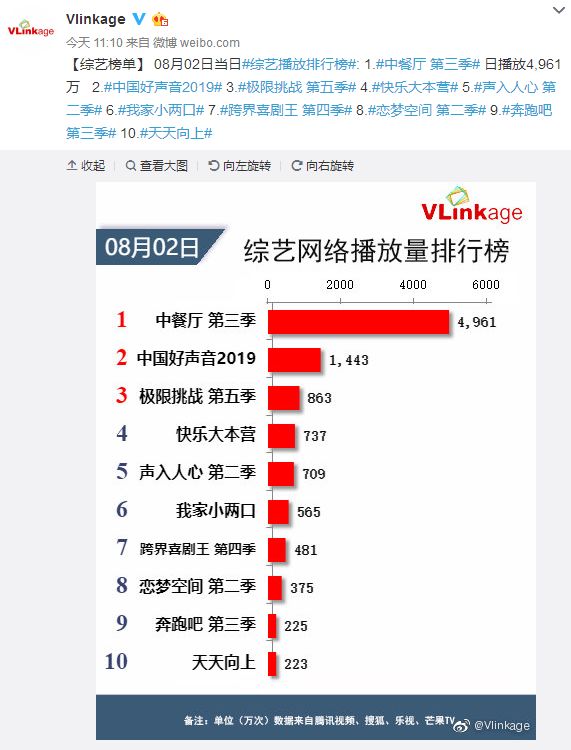Open hashtag #中餐厅 第三季#
The height and width of the screenshot is (750, 571).
428,64
